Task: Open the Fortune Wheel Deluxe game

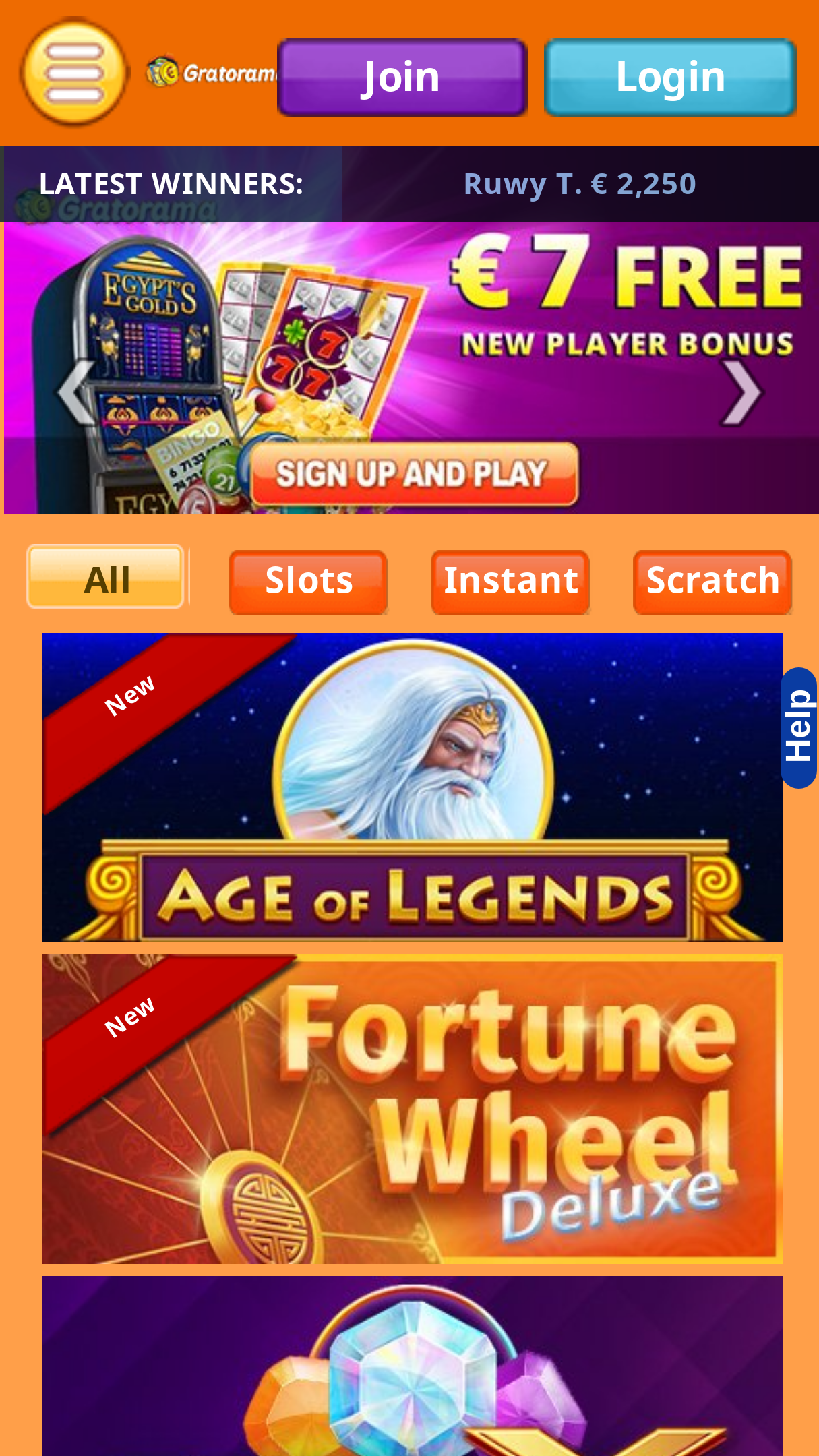Action: (413, 1109)
